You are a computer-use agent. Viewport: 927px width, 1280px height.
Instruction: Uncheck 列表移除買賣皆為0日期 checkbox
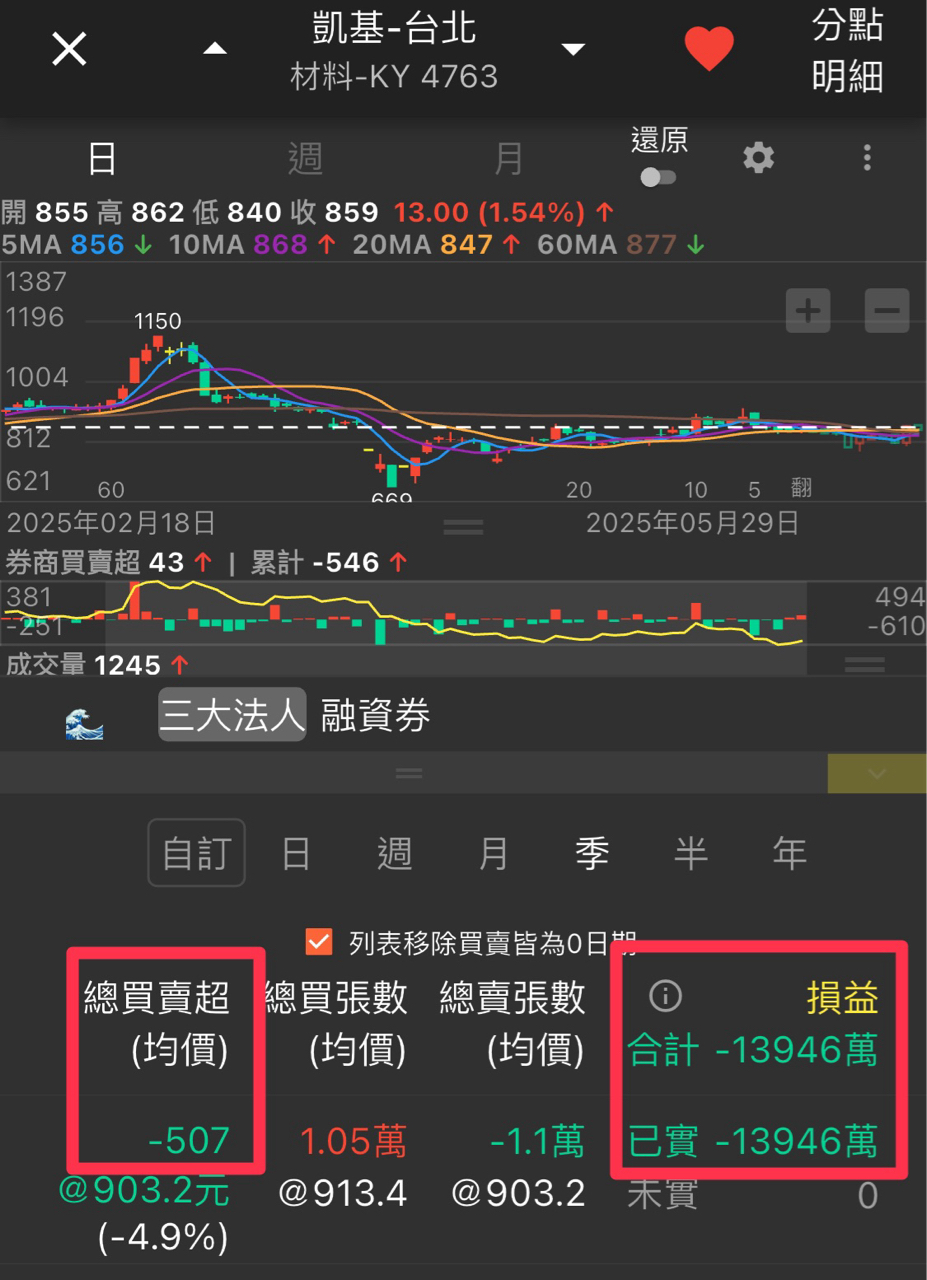point(320,941)
